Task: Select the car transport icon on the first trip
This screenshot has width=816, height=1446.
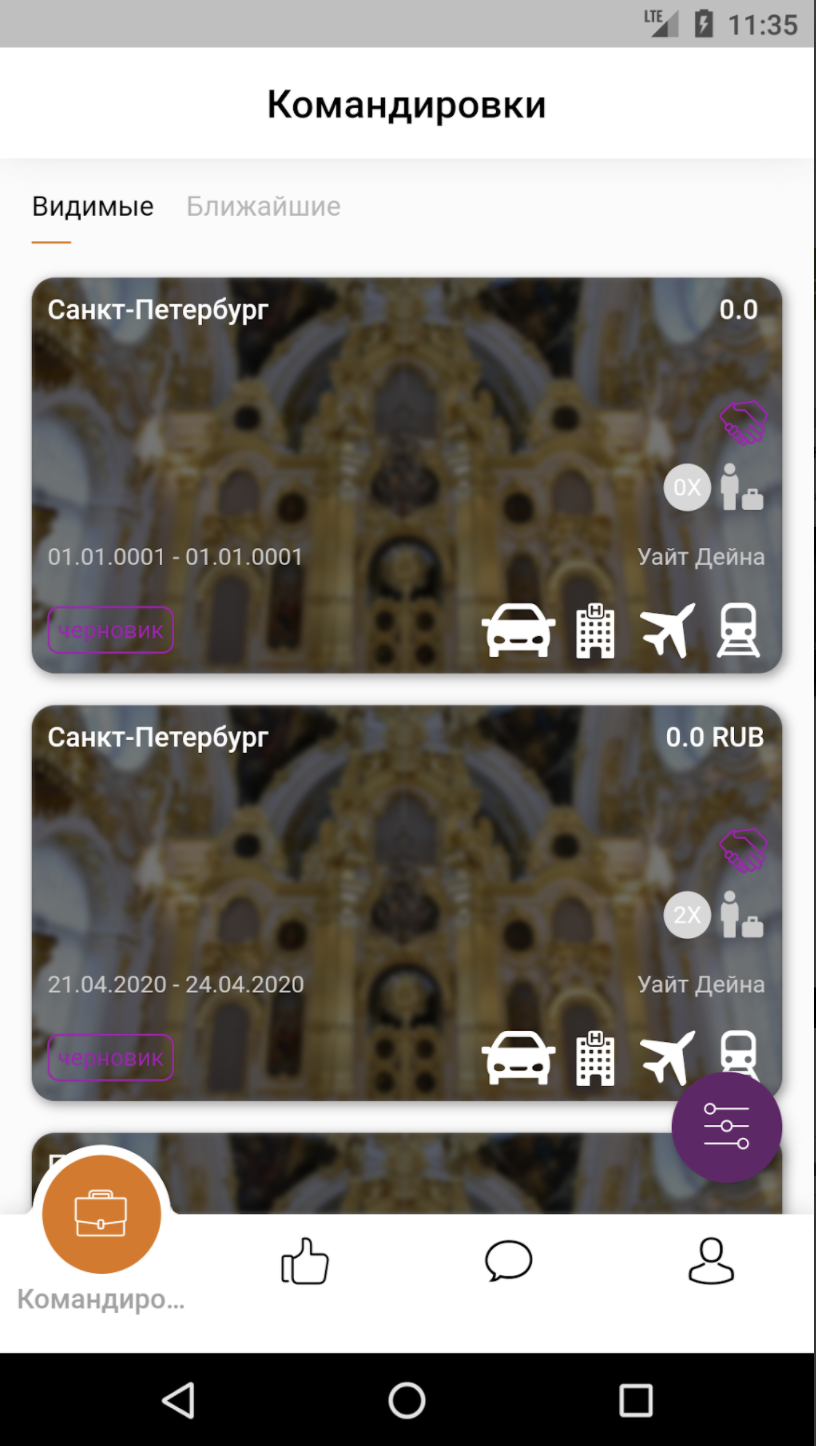Action: [x=518, y=630]
